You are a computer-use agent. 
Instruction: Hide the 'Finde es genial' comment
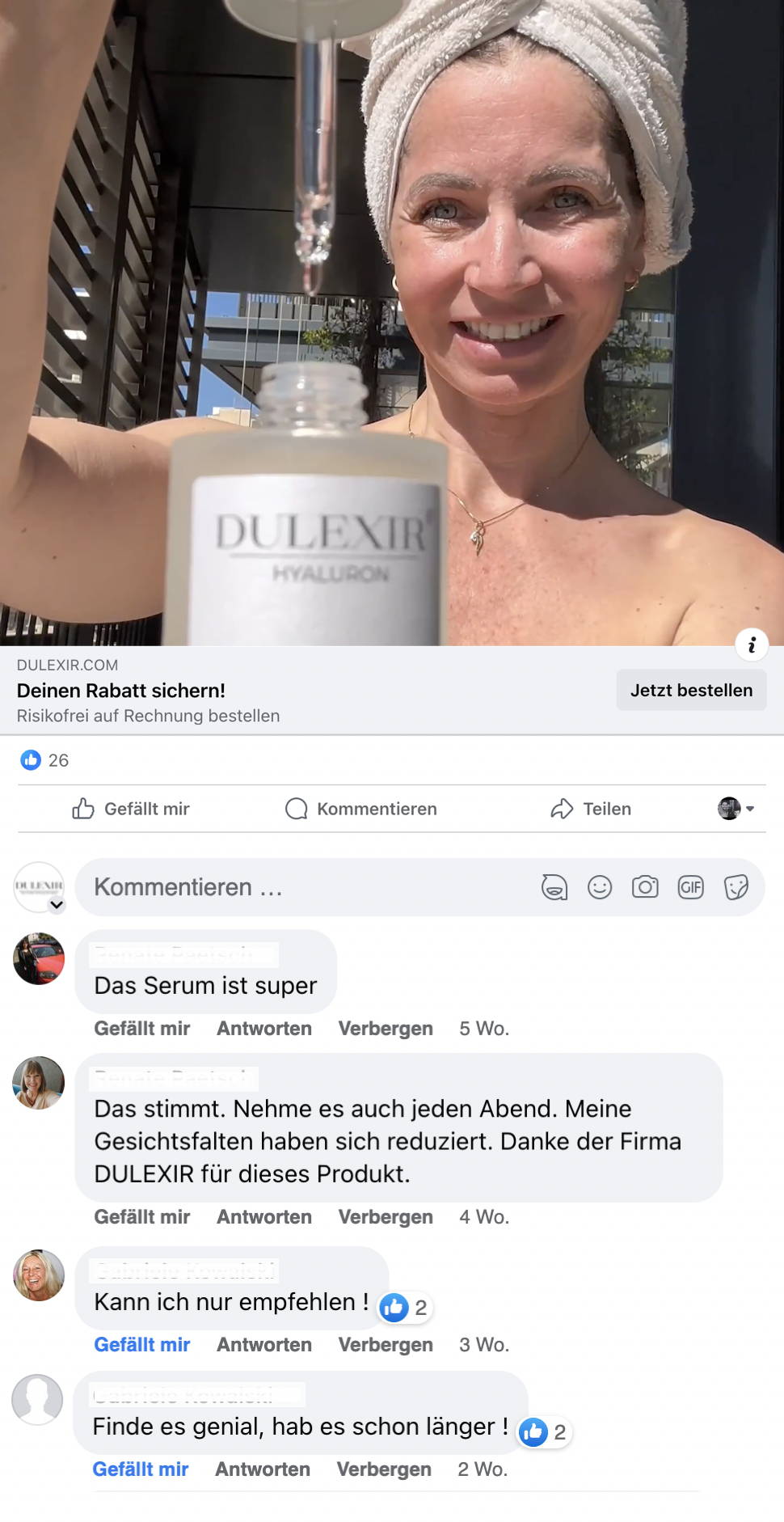tap(384, 1469)
